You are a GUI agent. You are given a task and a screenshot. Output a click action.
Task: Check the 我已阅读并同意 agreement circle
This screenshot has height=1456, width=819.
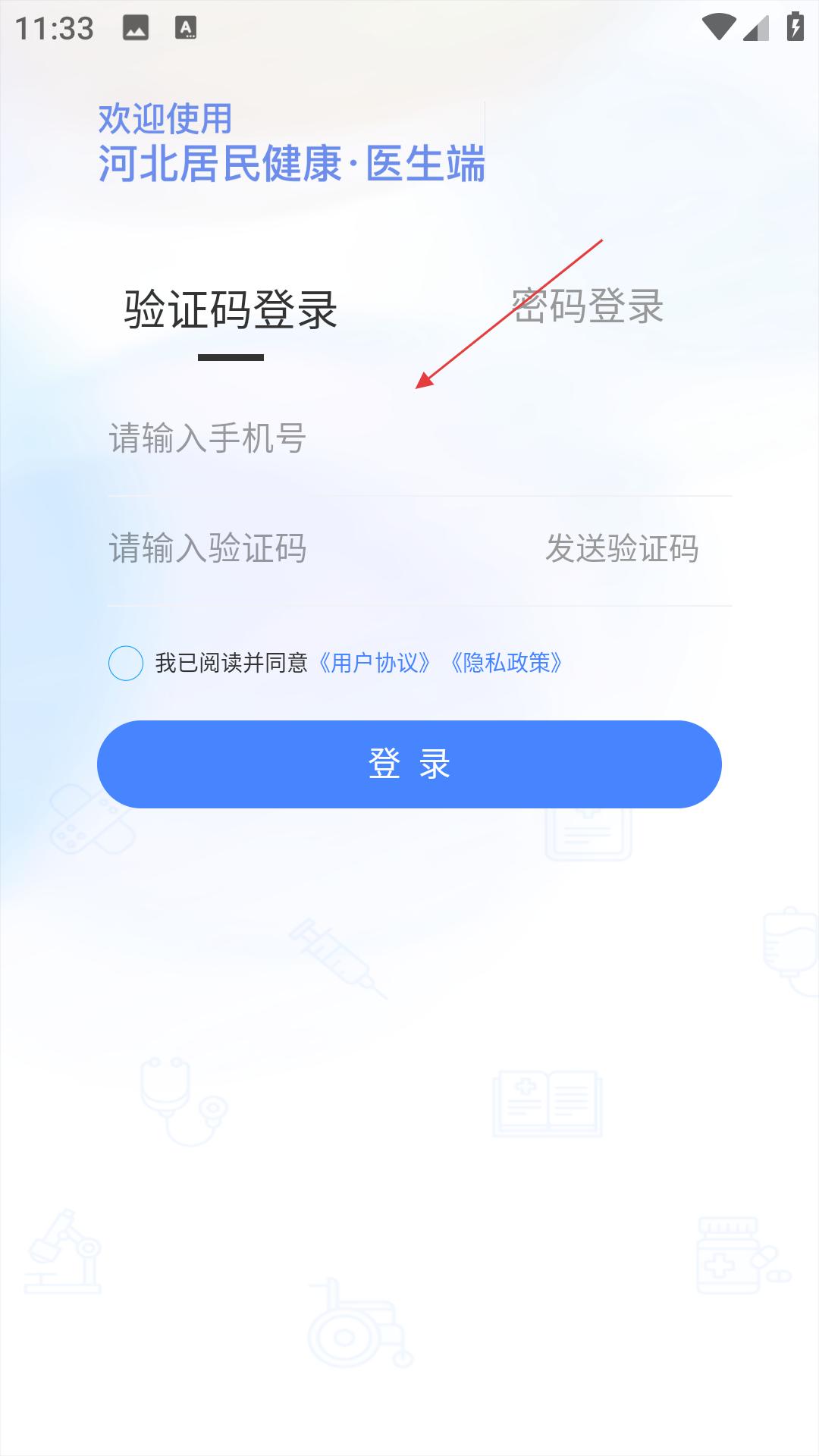pos(126,664)
